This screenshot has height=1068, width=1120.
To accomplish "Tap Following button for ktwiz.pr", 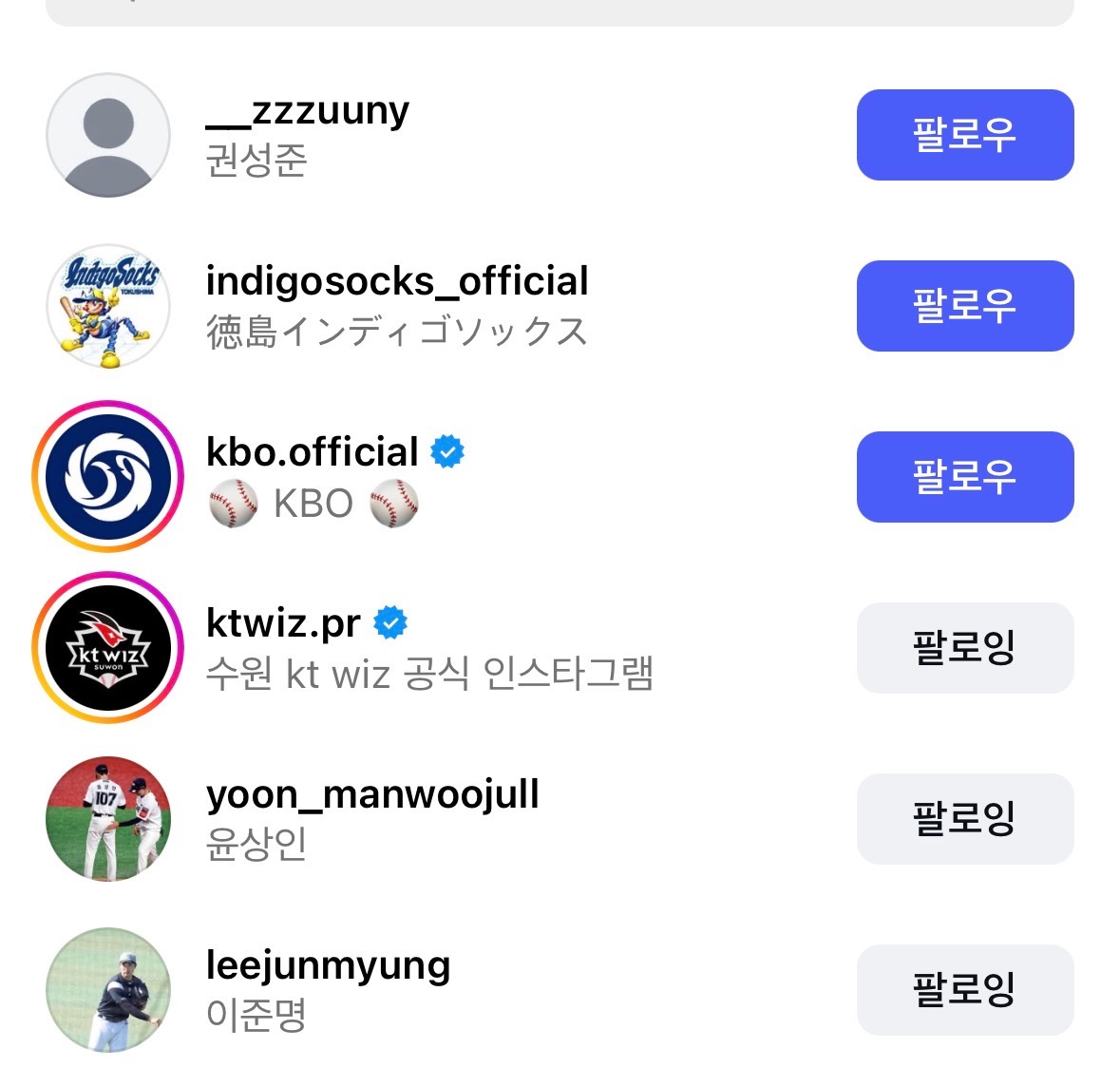I will pos(964,648).
